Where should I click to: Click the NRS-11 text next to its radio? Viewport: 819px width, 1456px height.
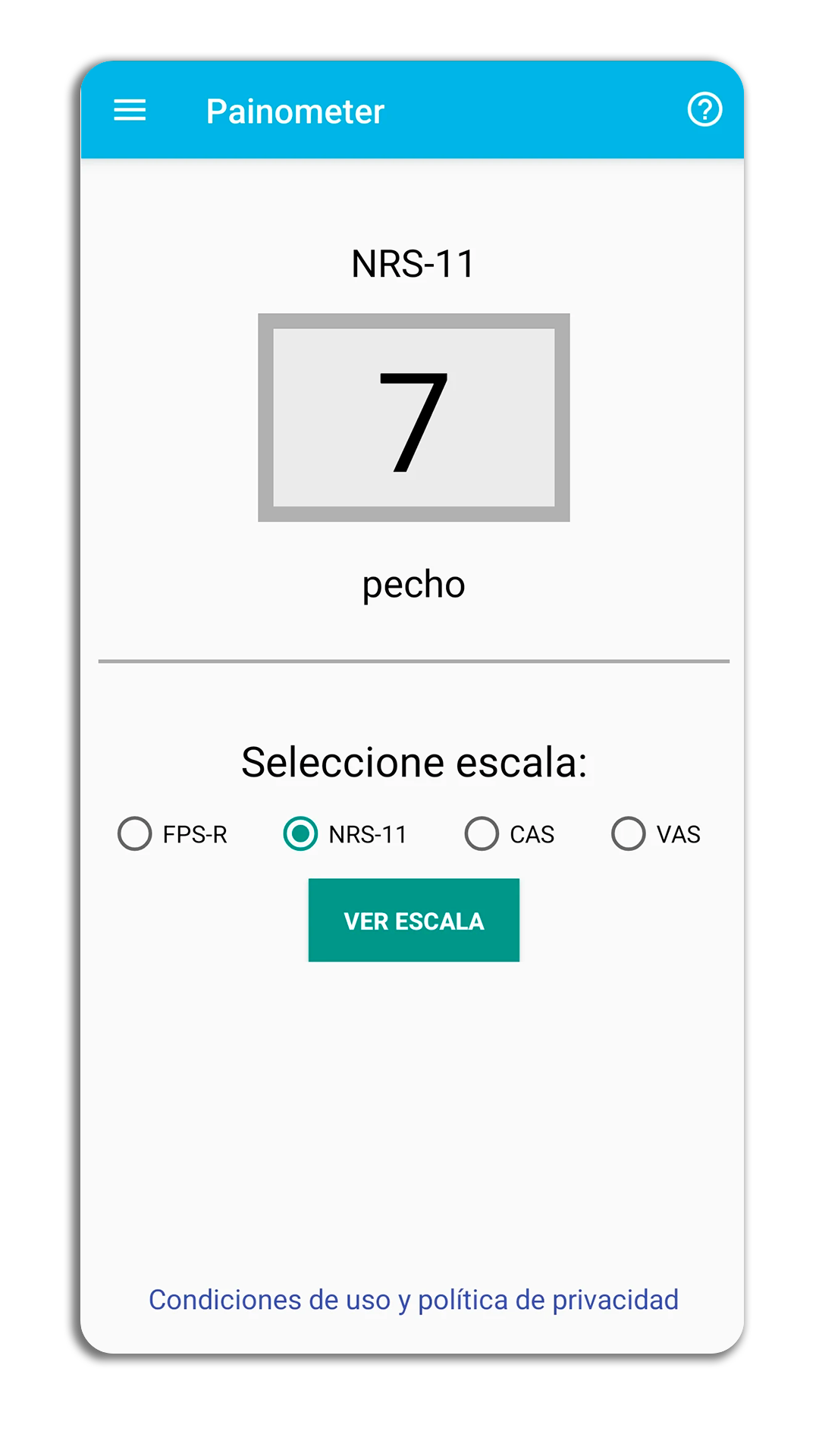pos(368,834)
